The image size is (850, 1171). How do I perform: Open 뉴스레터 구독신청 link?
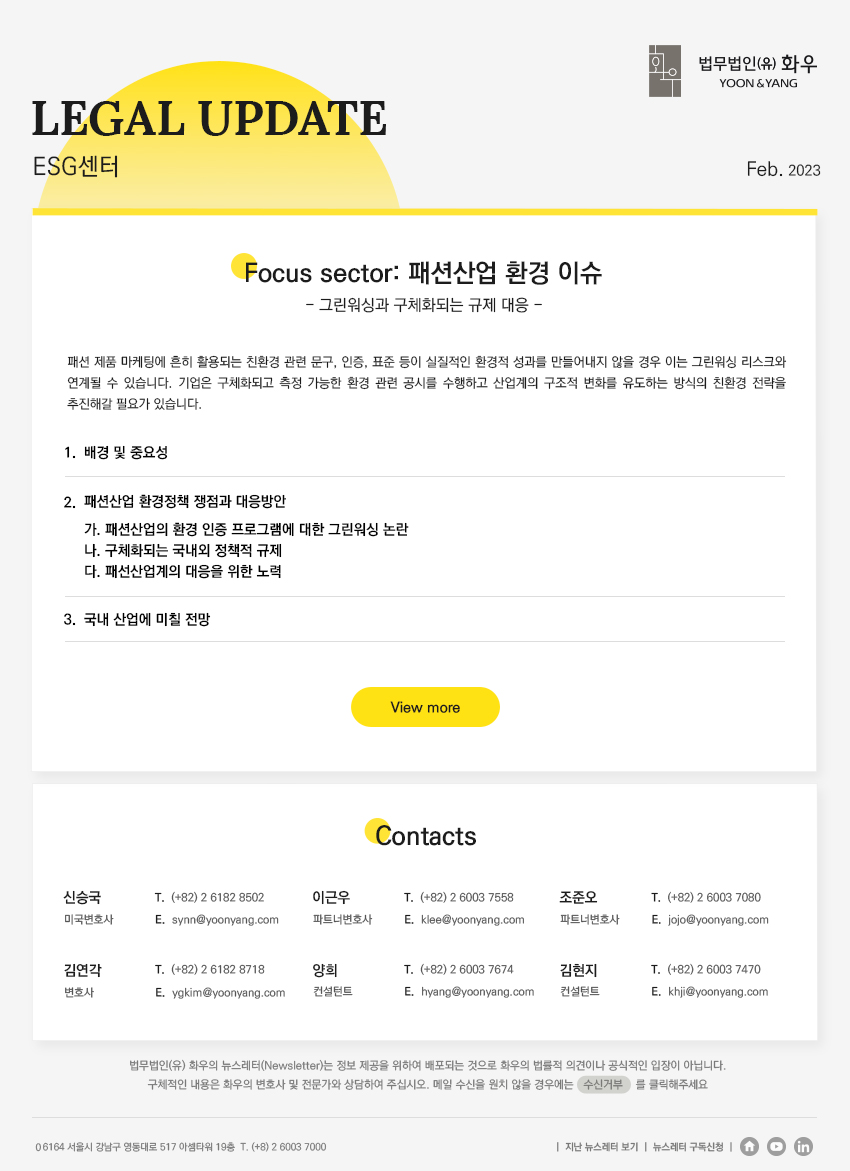tap(688, 1147)
